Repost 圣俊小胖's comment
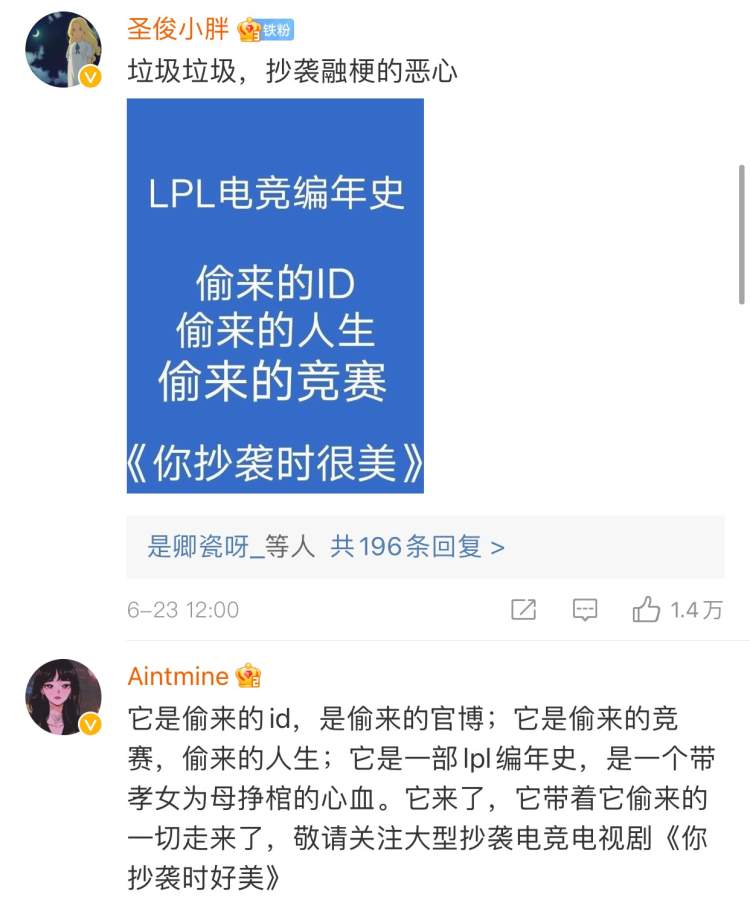This screenshot has height=897, width=750. coord(523,609)
